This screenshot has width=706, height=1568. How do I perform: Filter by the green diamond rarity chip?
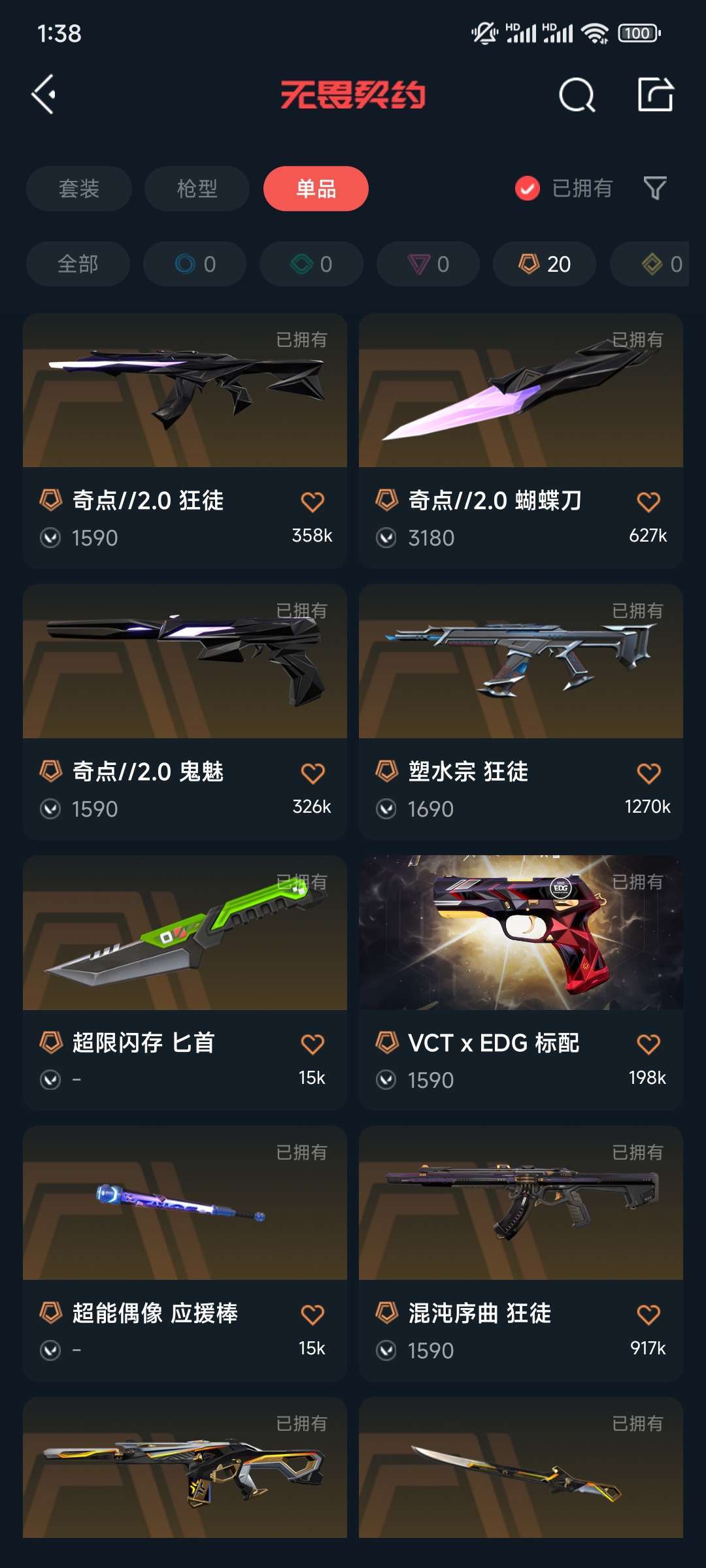click(x=311, y=264)
